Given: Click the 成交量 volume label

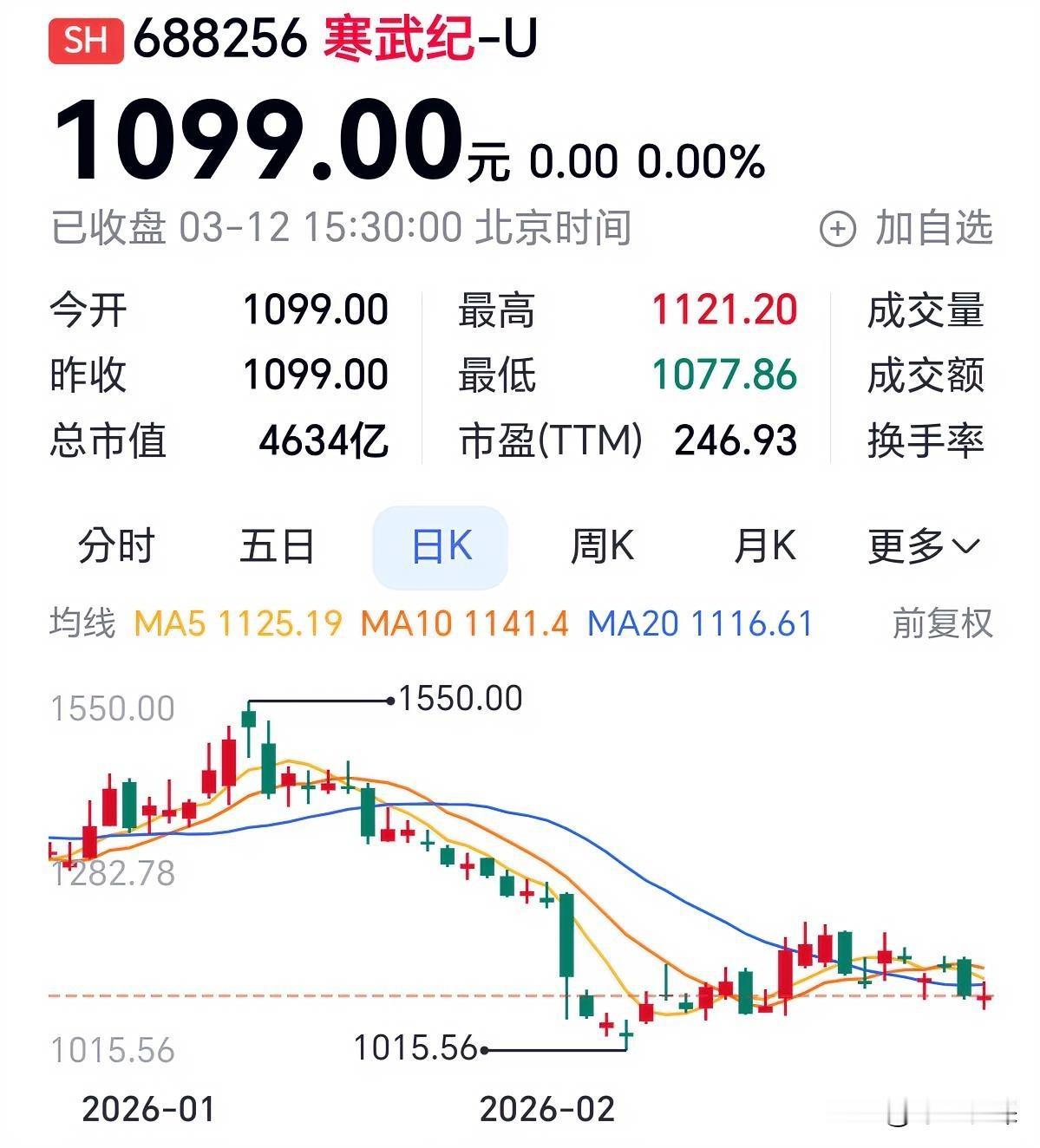Looking at the screenshot, I should pyautogui.click(x=926, y=310).
